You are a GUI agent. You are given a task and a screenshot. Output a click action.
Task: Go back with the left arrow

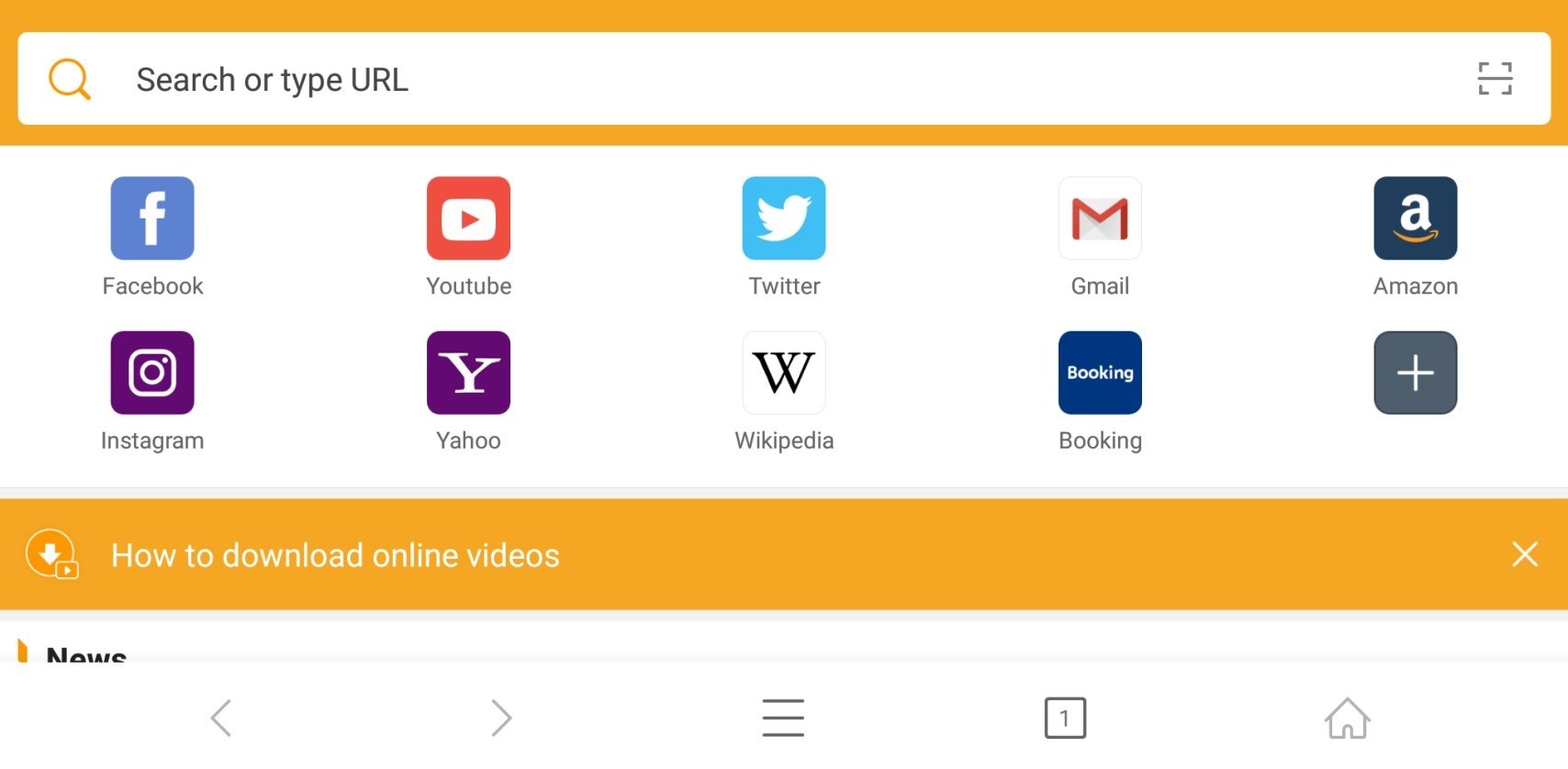[221, 718]
